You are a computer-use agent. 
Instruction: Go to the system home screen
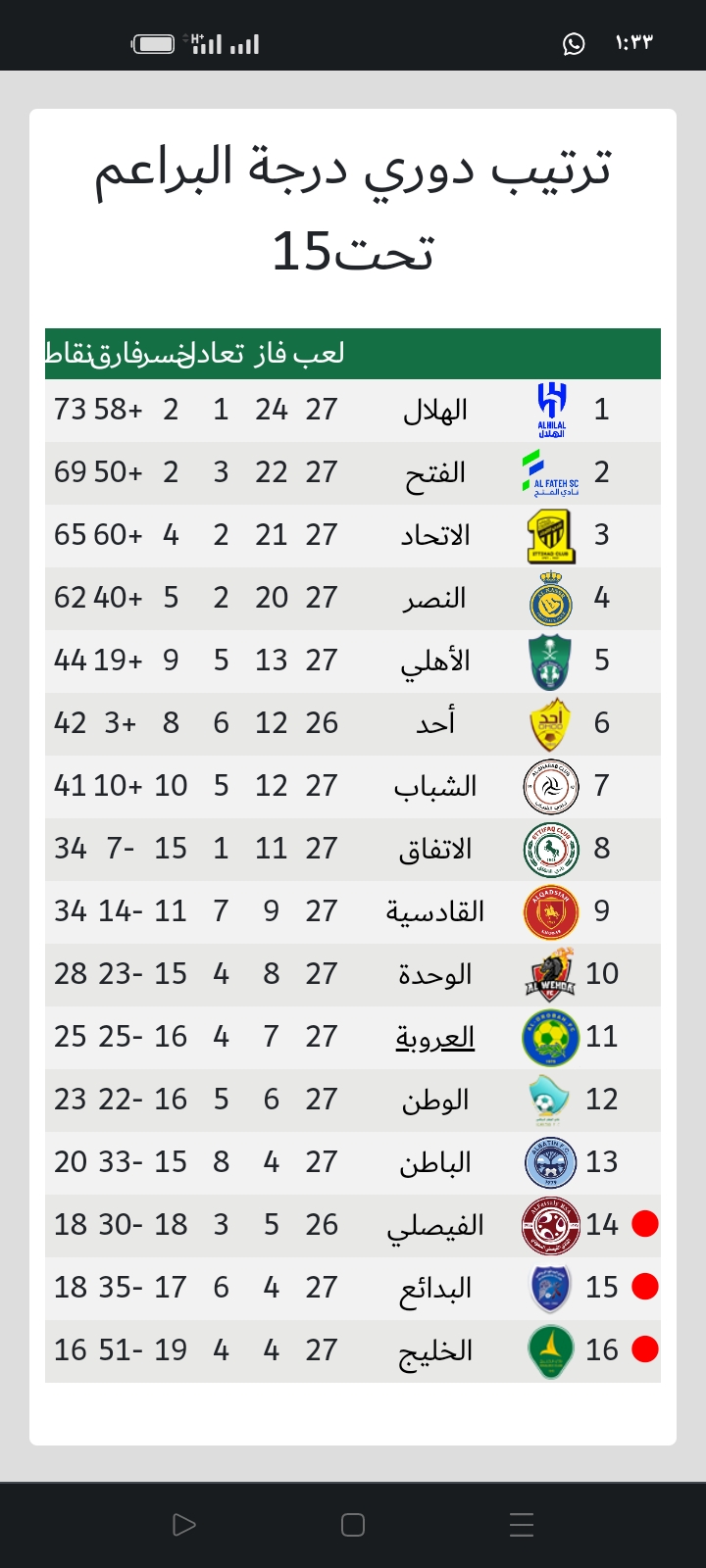[x=353, y=1525]
